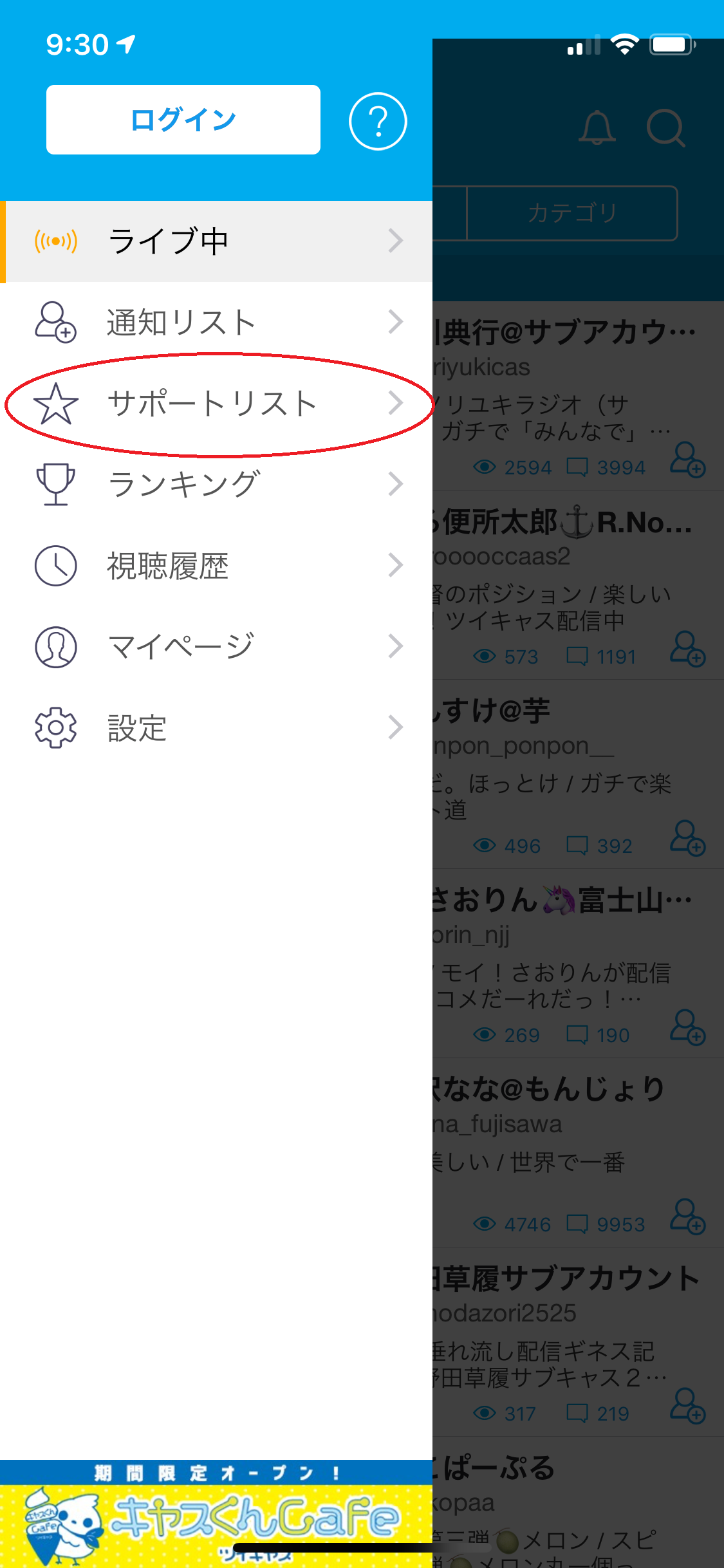This screenshot has height=1568, width=724.
Task: Tap the notifications bell icon
Action: point(597,127)
